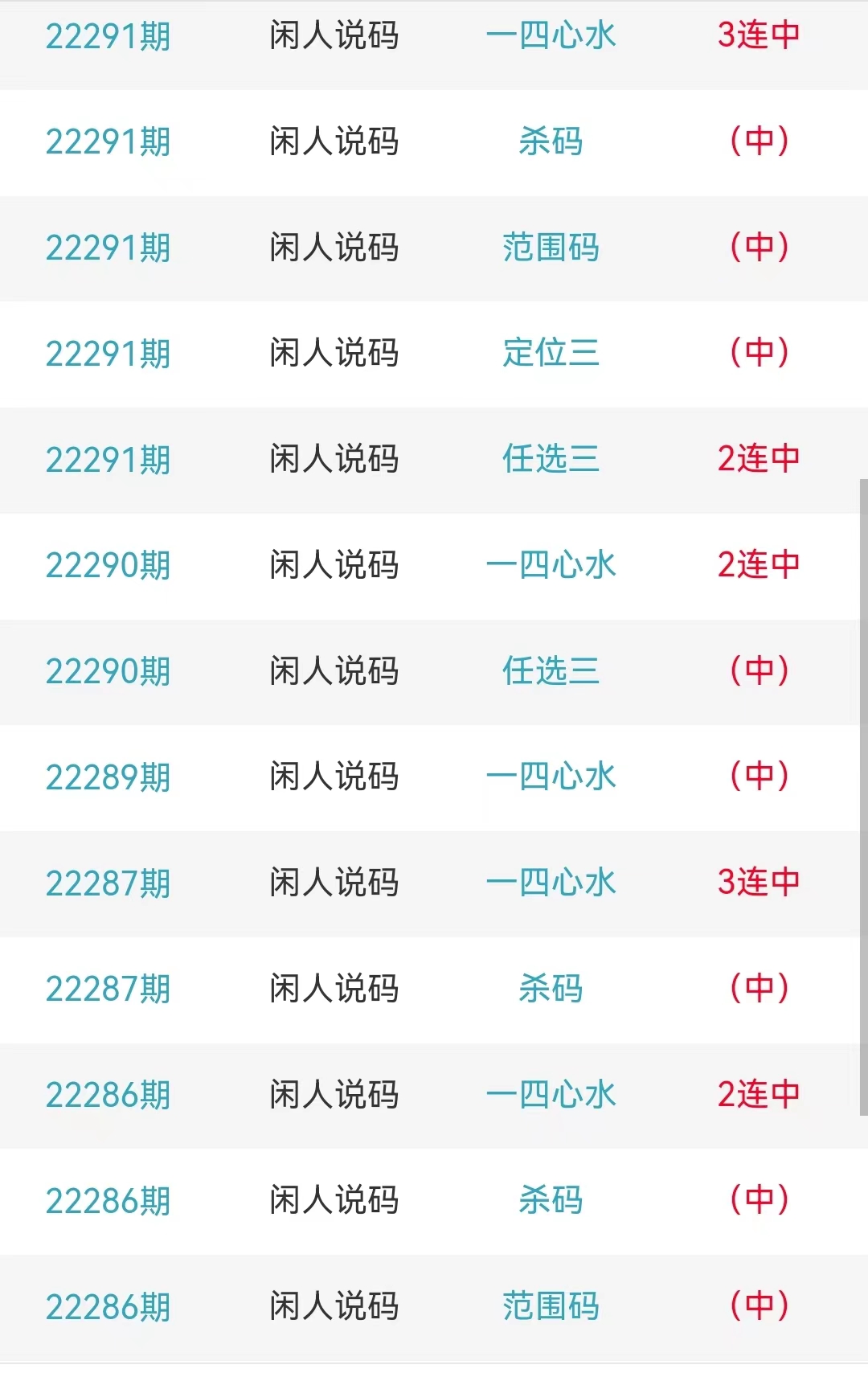View the 22286期 杀码 entry
Screen dimensions: 868x1377
point(551,1200)
